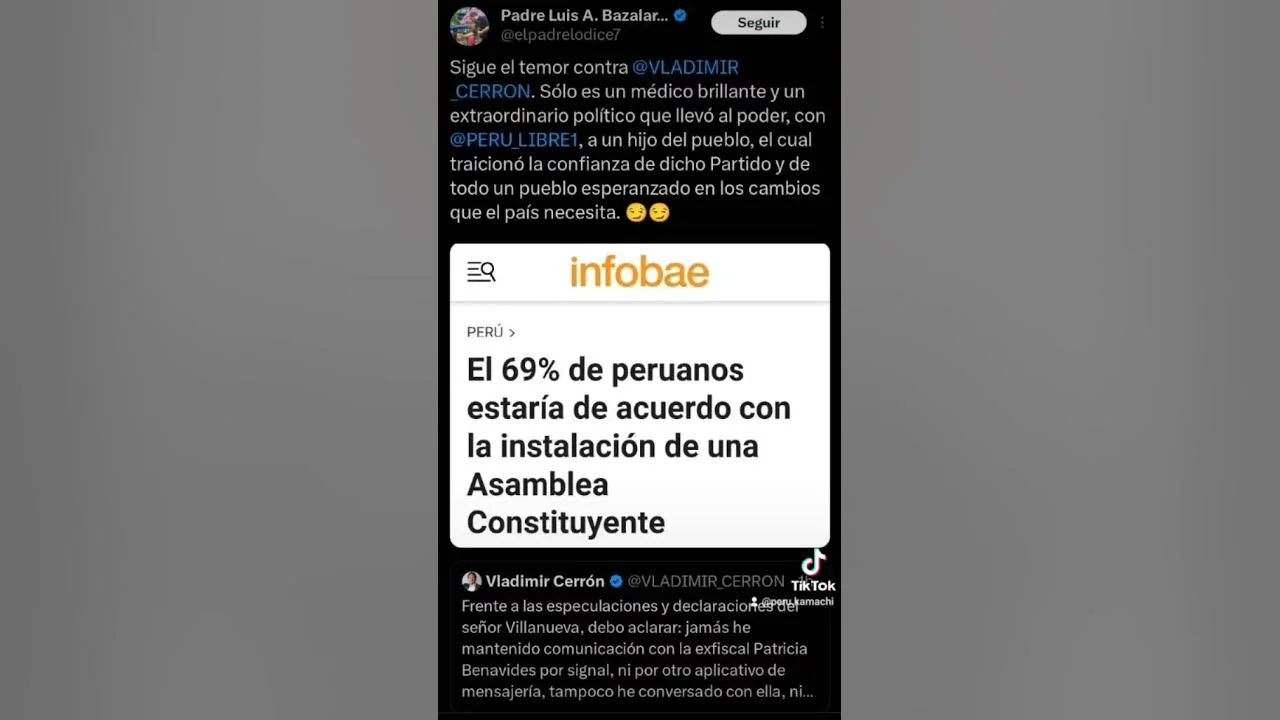
Task: Open the tweet overflow menu
Action: [822, 23]
